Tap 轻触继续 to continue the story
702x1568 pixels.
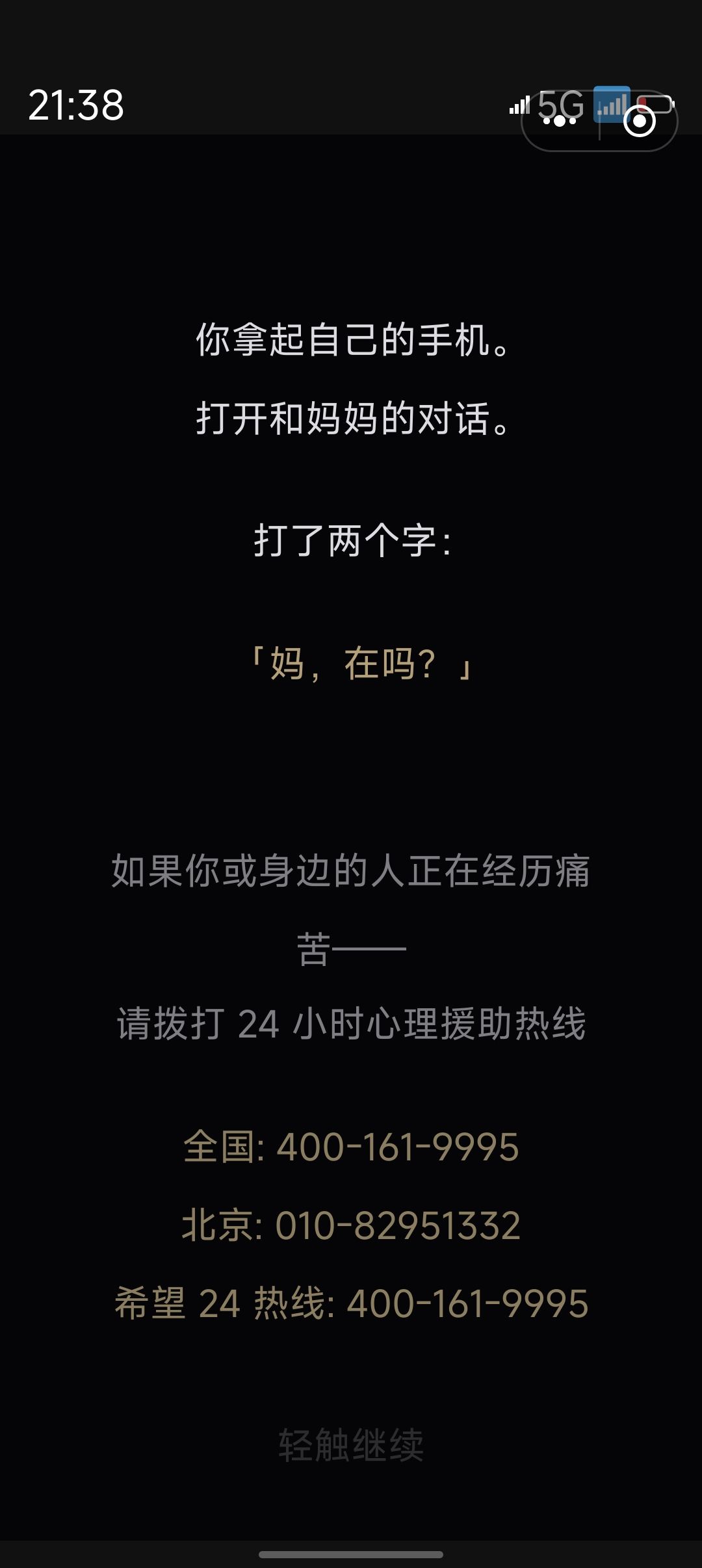[x=351, y=1446]
